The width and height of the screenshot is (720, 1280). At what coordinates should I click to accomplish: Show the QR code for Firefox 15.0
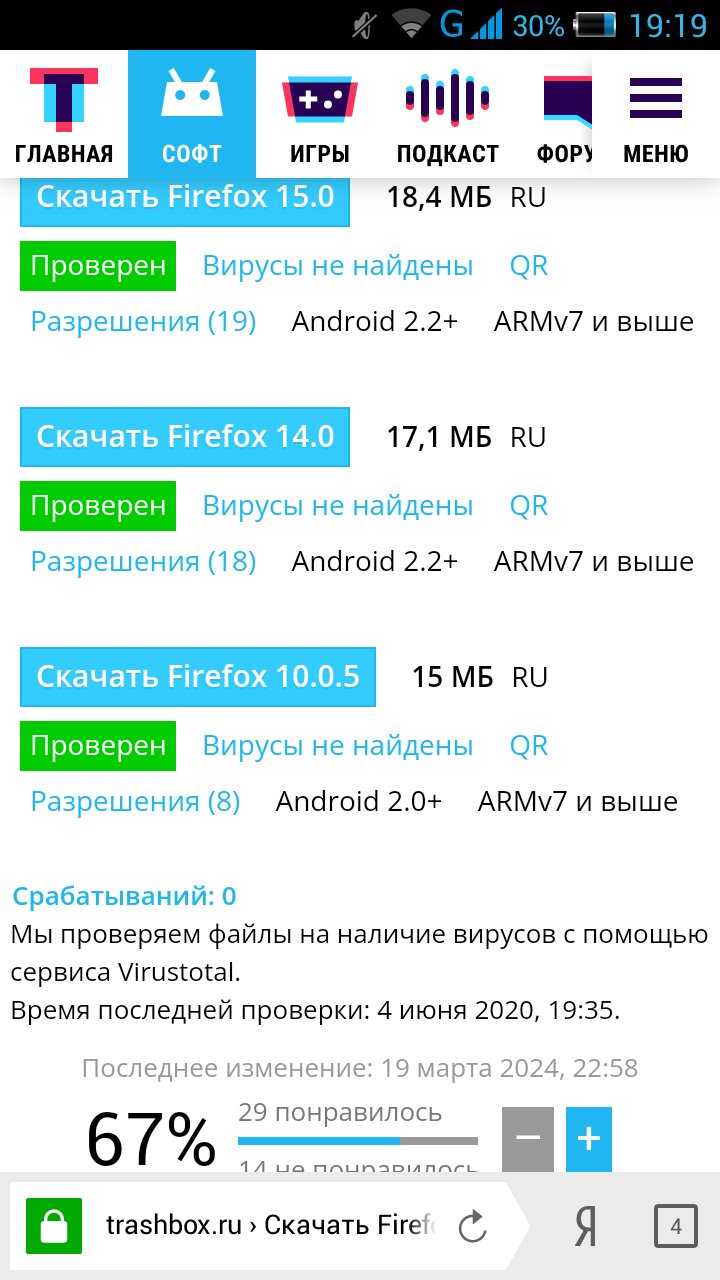pos(529,265)
